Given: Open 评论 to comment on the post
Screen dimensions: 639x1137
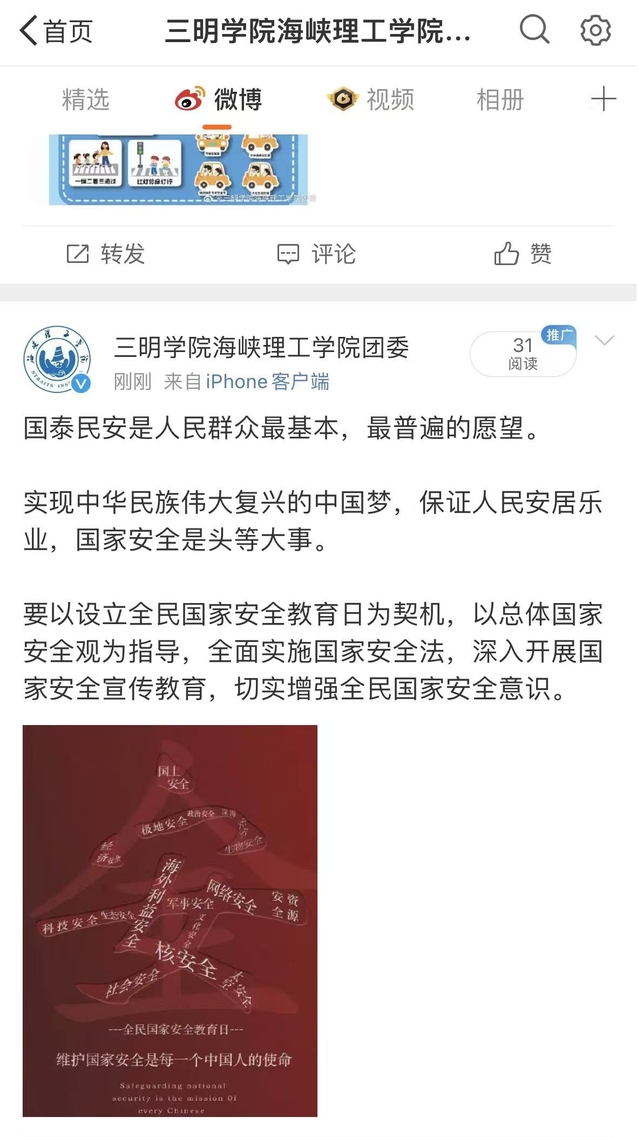Looking at the screenshot, I should 317,254.
